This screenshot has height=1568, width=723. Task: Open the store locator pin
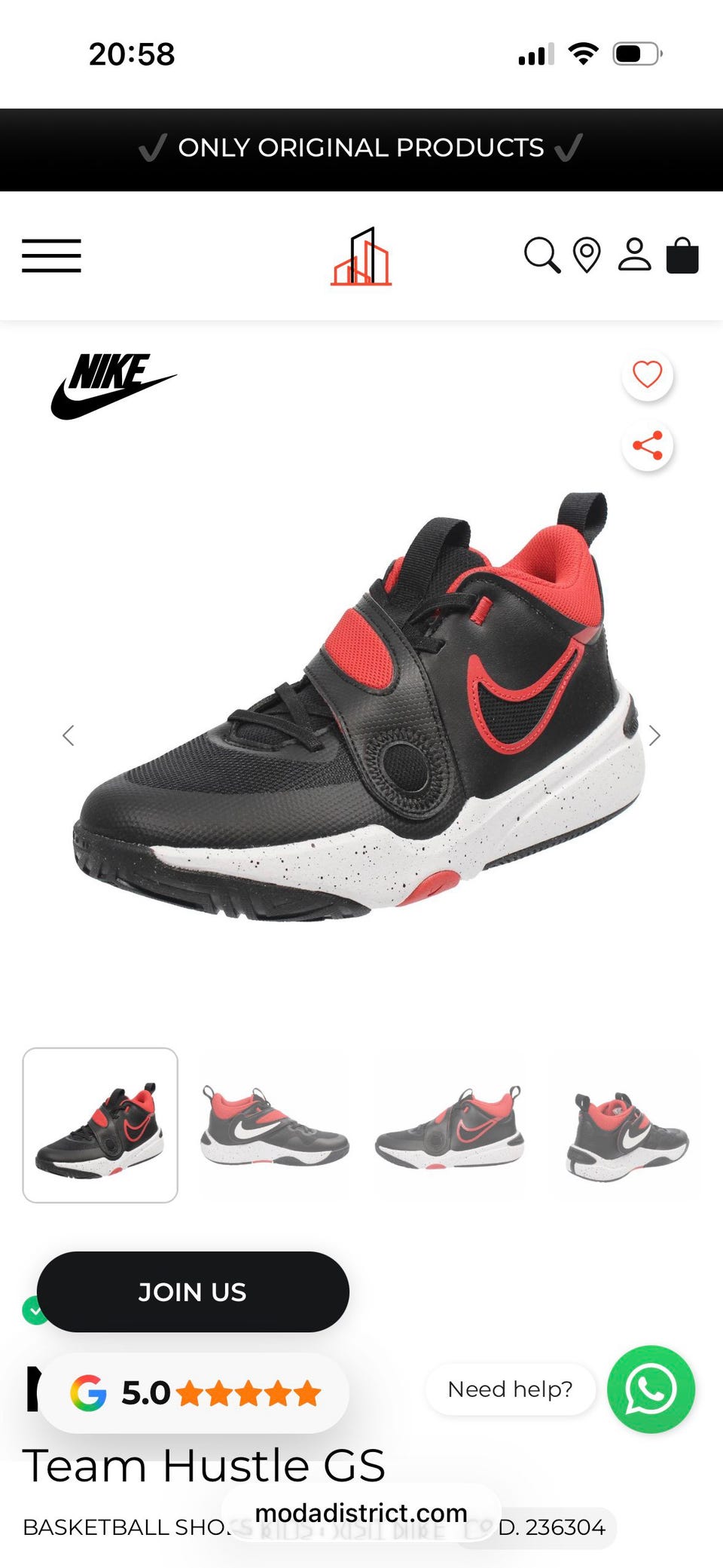587,255
